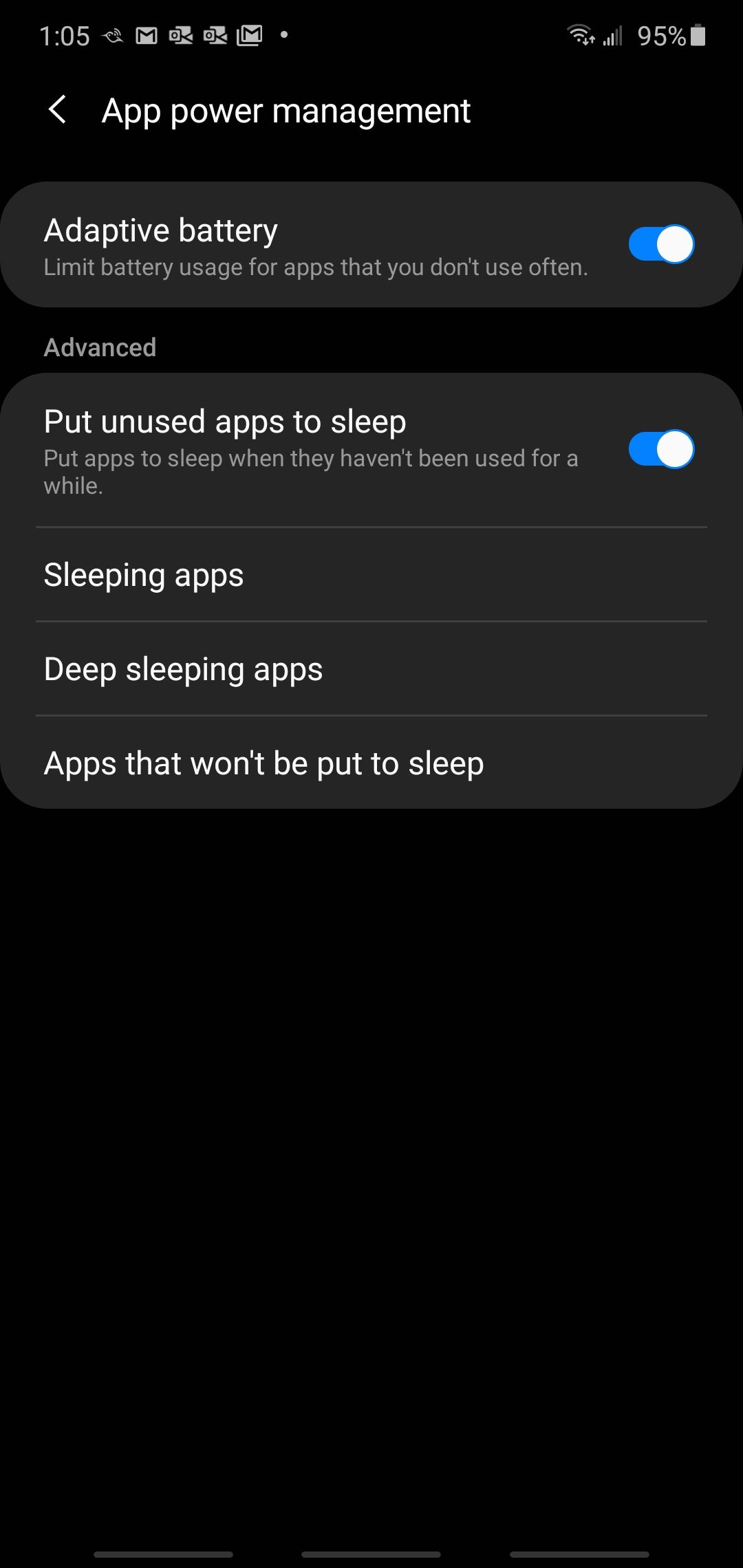Tap the Wi-Fi status icon
The width and height of the screenshot is (743, 1568).
coord(579,33)
